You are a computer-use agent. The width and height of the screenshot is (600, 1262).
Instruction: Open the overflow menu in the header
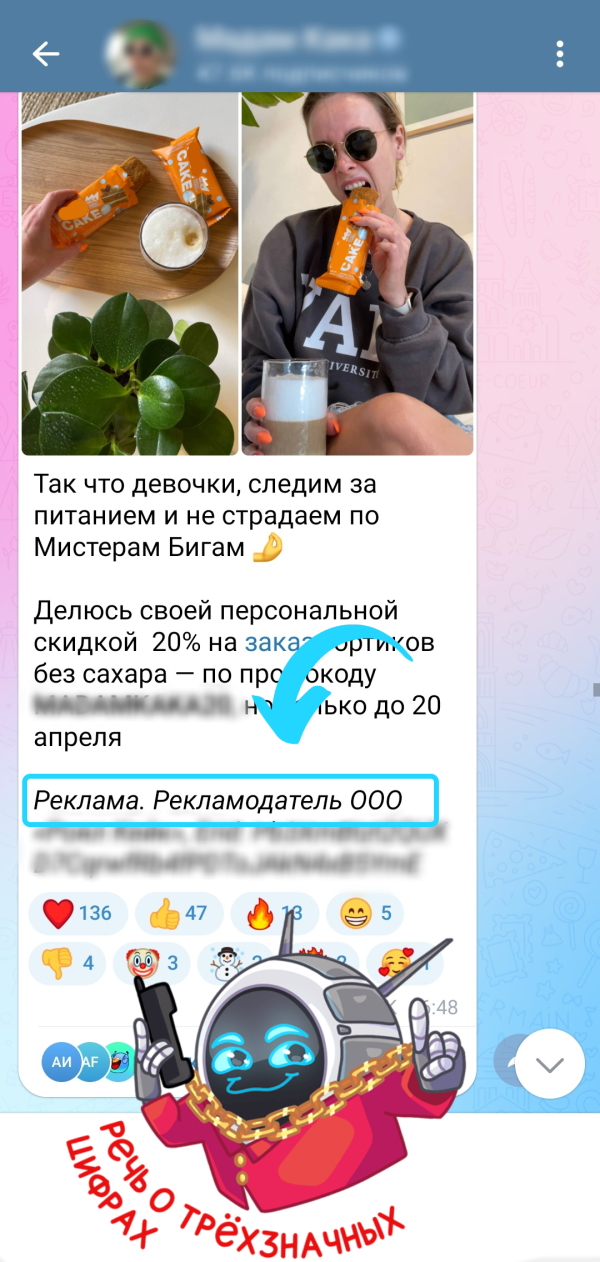coord(559,53)
